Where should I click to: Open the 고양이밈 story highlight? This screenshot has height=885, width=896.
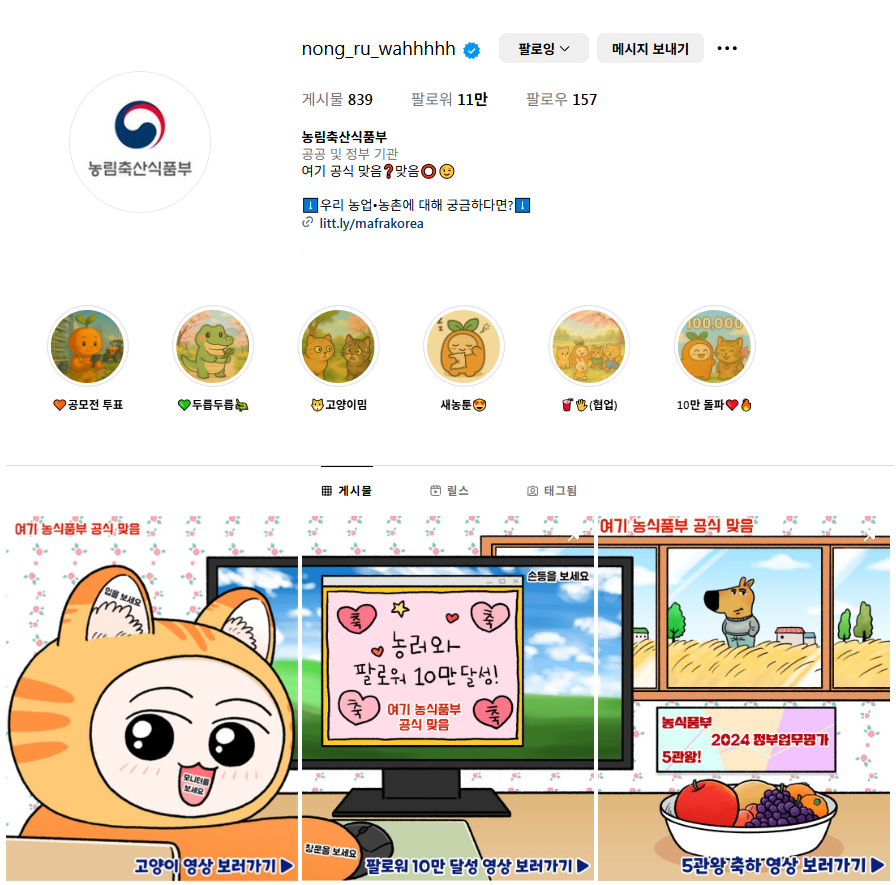[339, 346]
